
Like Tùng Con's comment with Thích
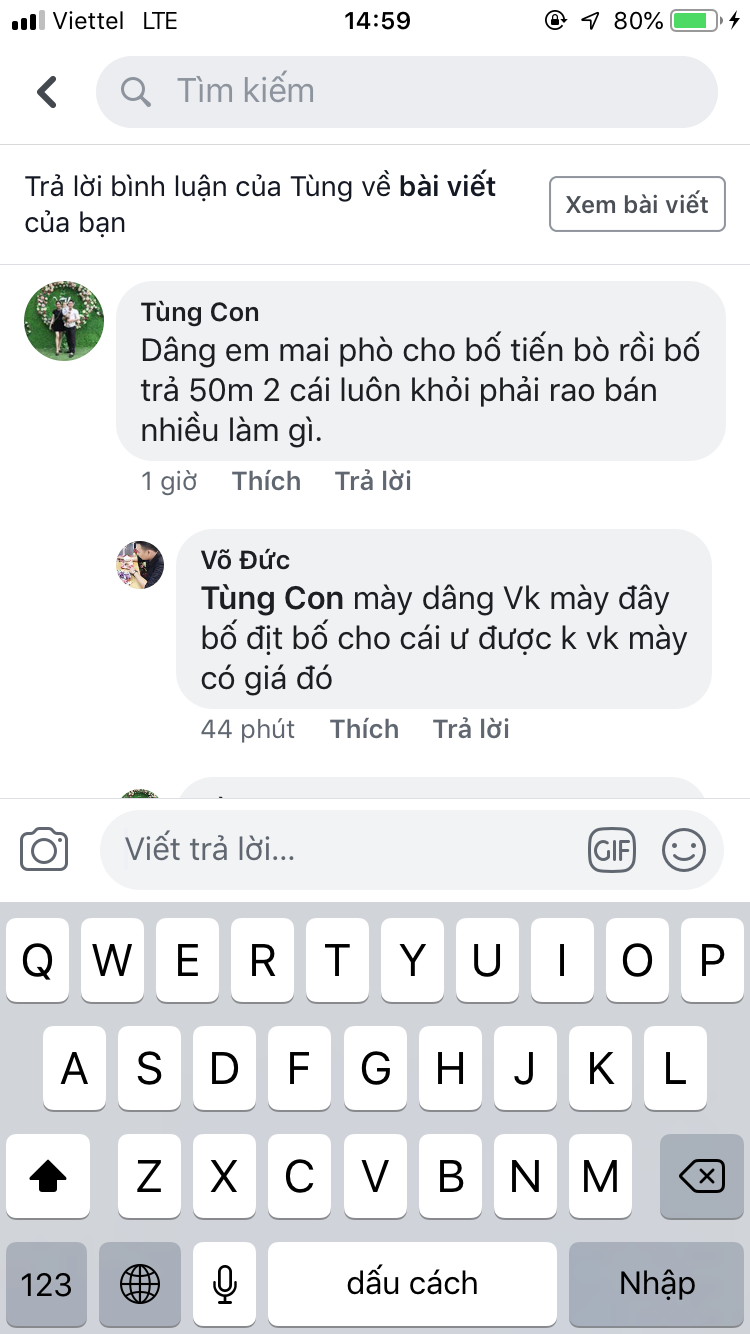pos(266,481)
